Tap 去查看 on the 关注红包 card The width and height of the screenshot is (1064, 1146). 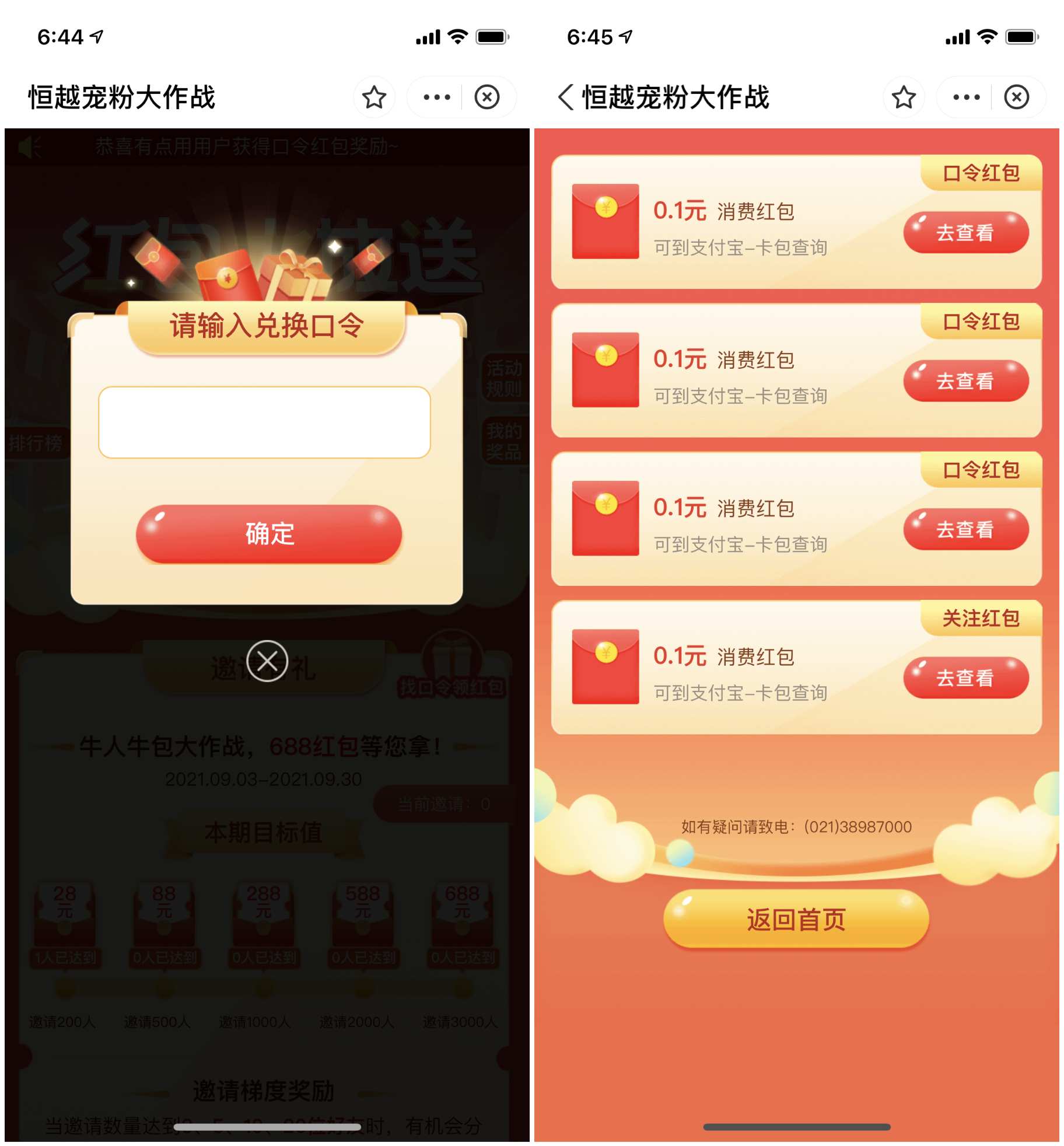pos(965,677)
